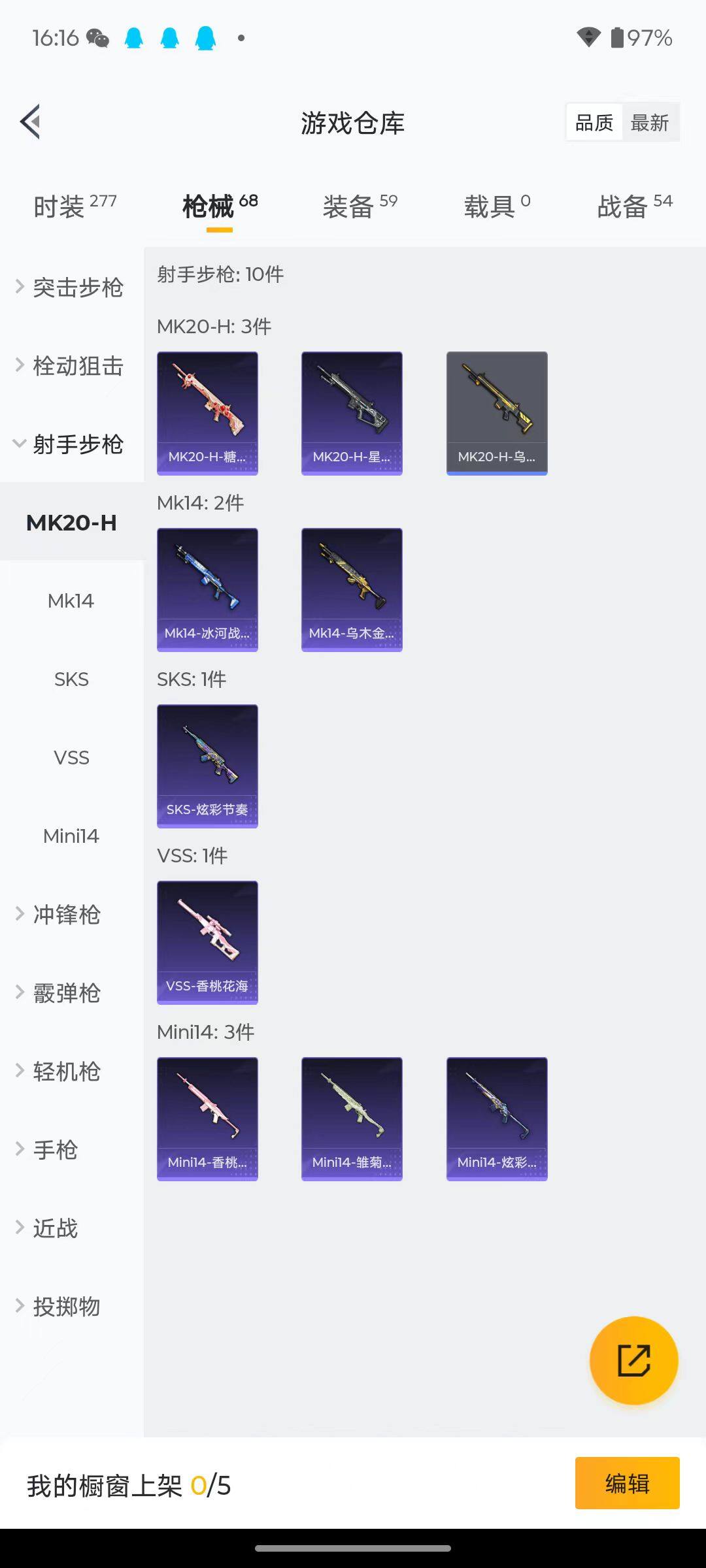Image resolution: width=706 pixels, height=1568 pixels.
Task: Expand the 冲锋枪 category
Action: point(65,915)
